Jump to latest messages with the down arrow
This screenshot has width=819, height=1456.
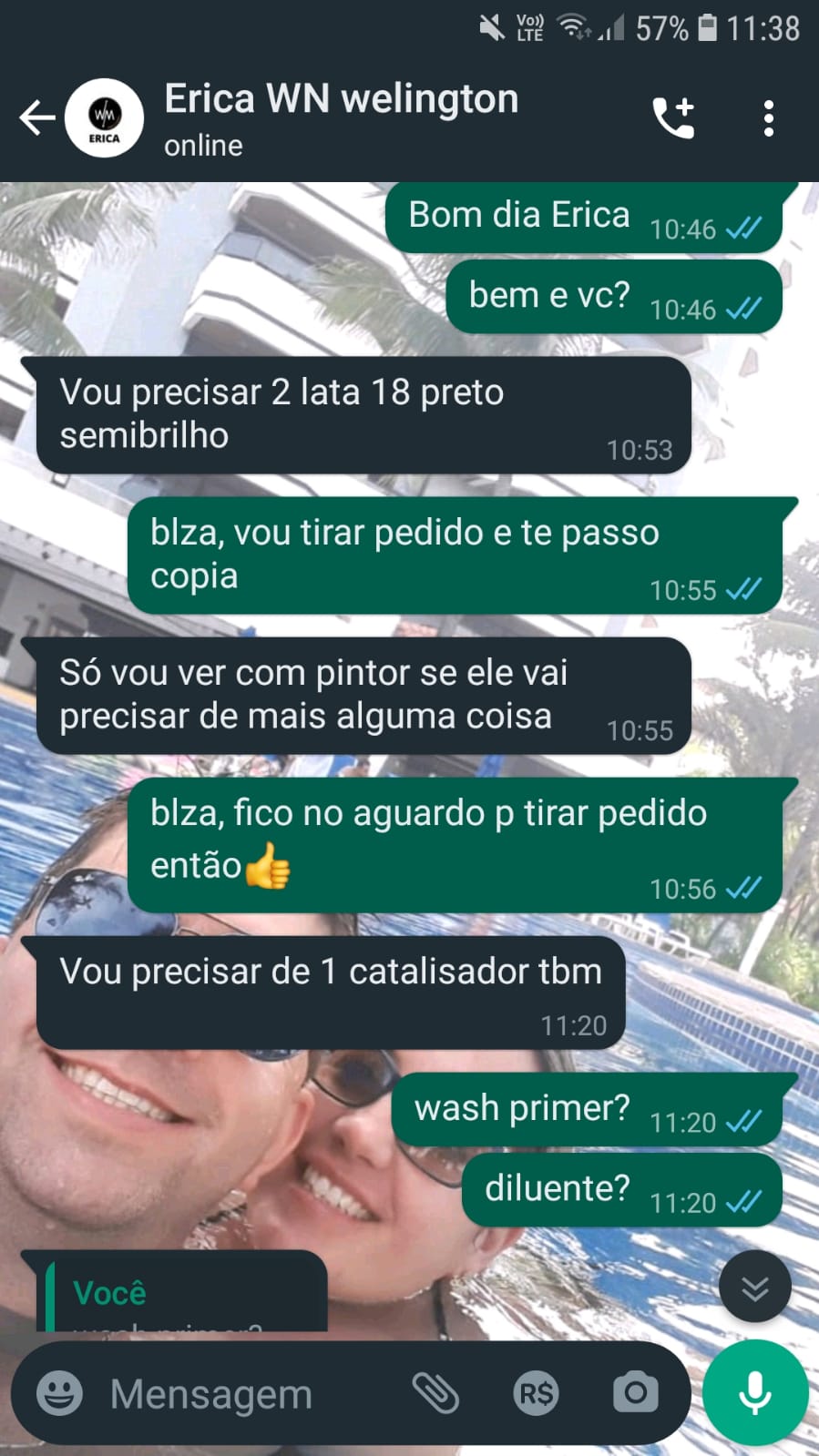point(754,1287)
